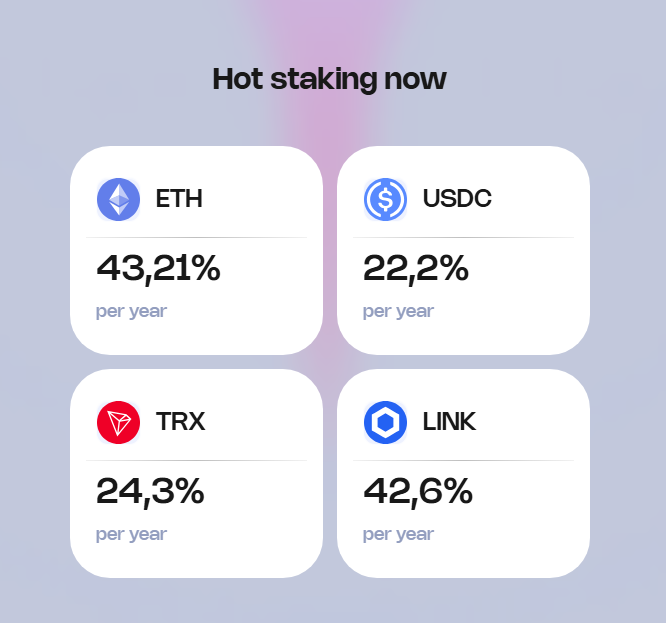This screenshot has height=623, width=666.
Task: Open the ETH staking card
Action: [x=196, y=250]
